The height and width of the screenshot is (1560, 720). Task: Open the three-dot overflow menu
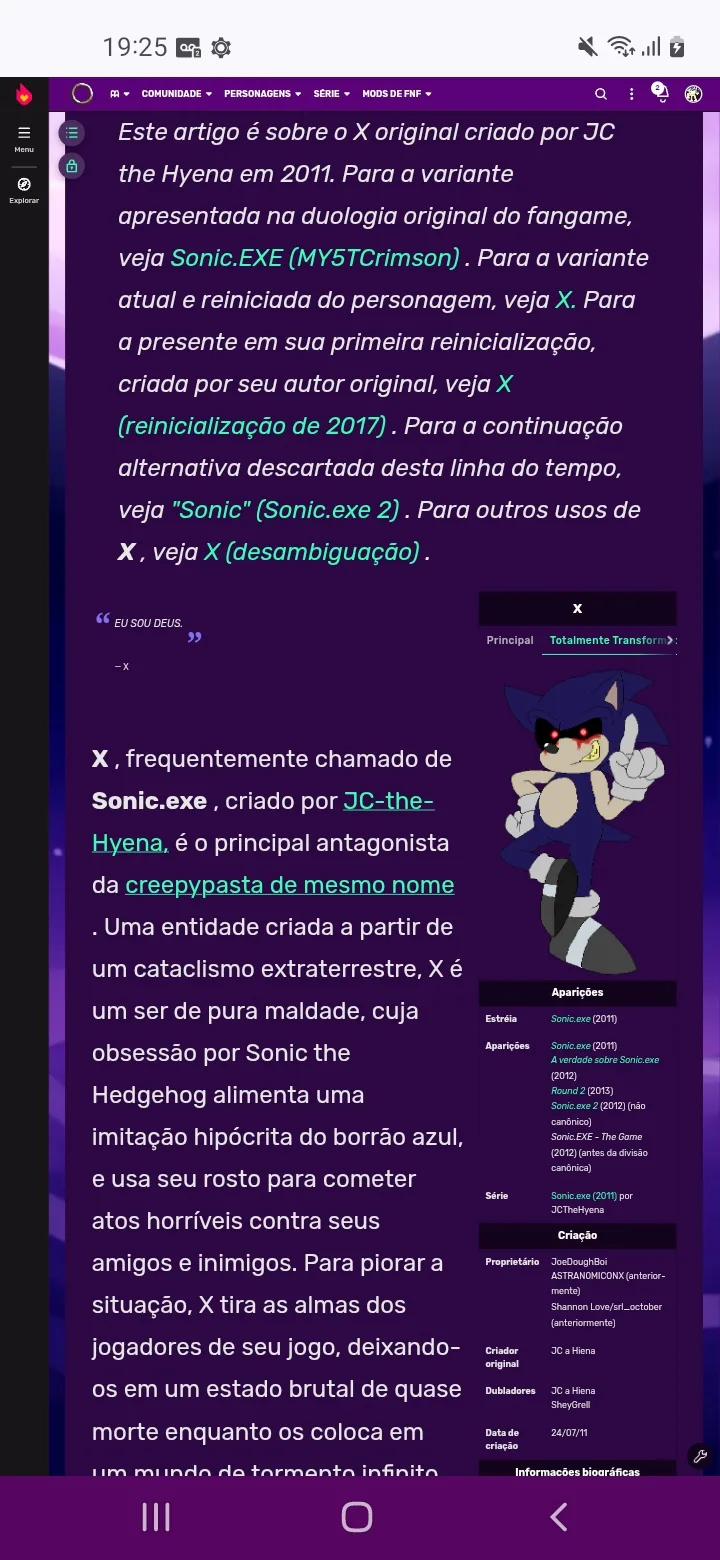[x=631, y=94]
